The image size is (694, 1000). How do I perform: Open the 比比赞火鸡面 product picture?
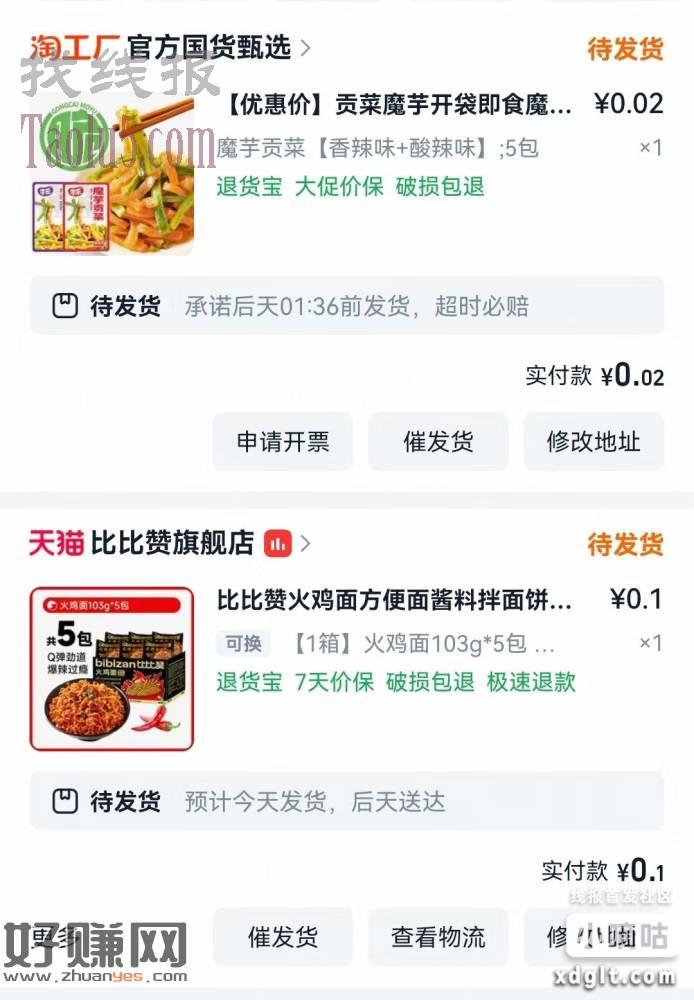(112, 668)
